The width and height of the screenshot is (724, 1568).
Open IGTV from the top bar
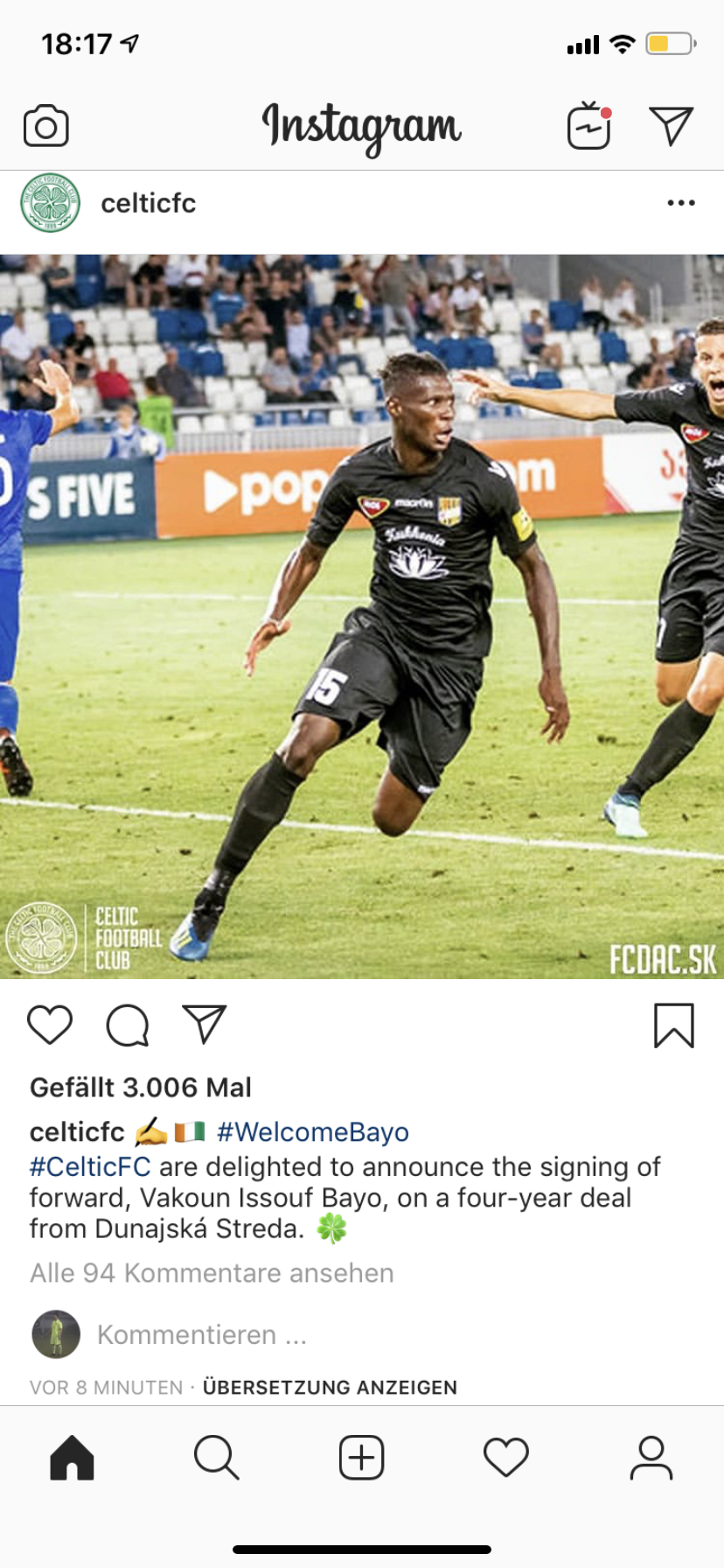click(589, 126)
